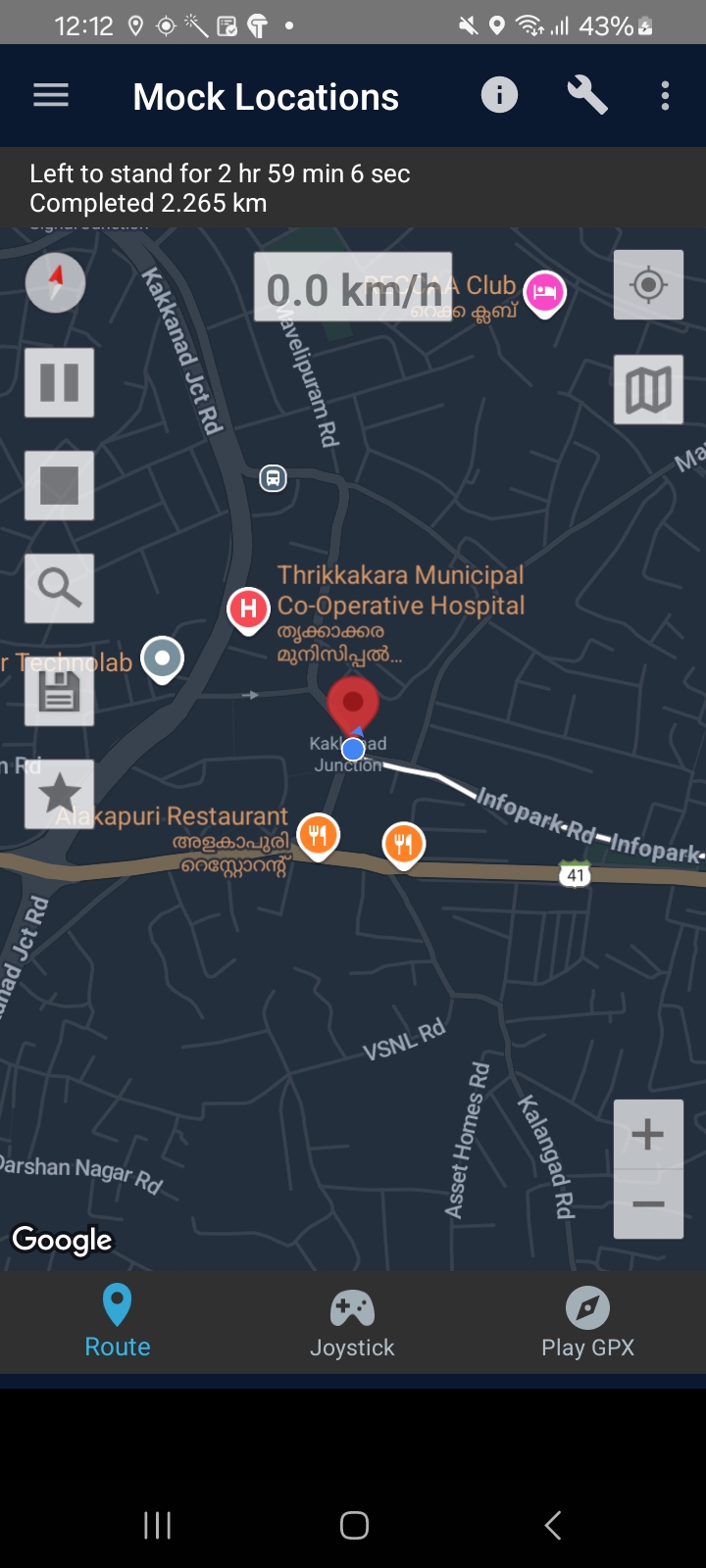Zoom out with the minus button

pyautogui.click(x=648, y=1204)
